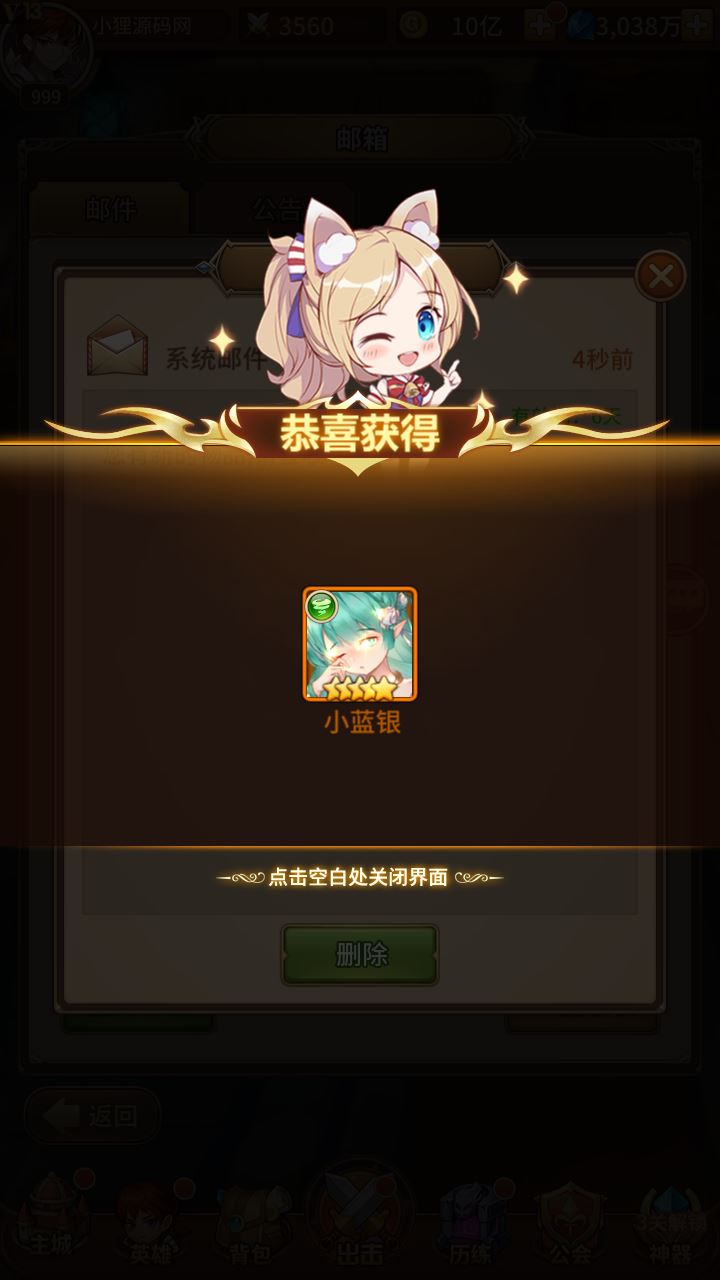Switch to the 邮件 tab
720x1280 pixels.
coord(110,209)
